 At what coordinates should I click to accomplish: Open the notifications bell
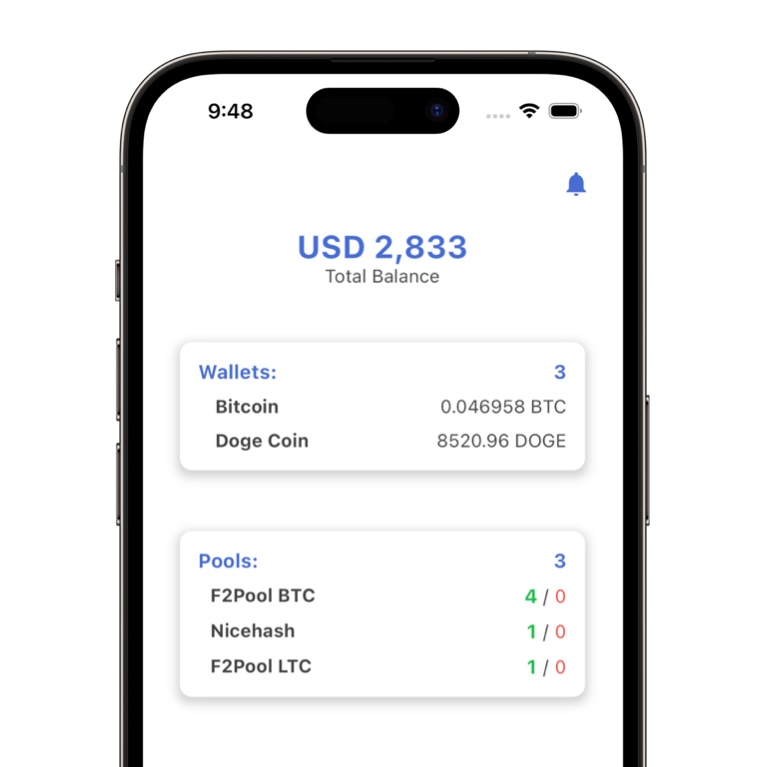pyautogui.click(x=576, y=184)
